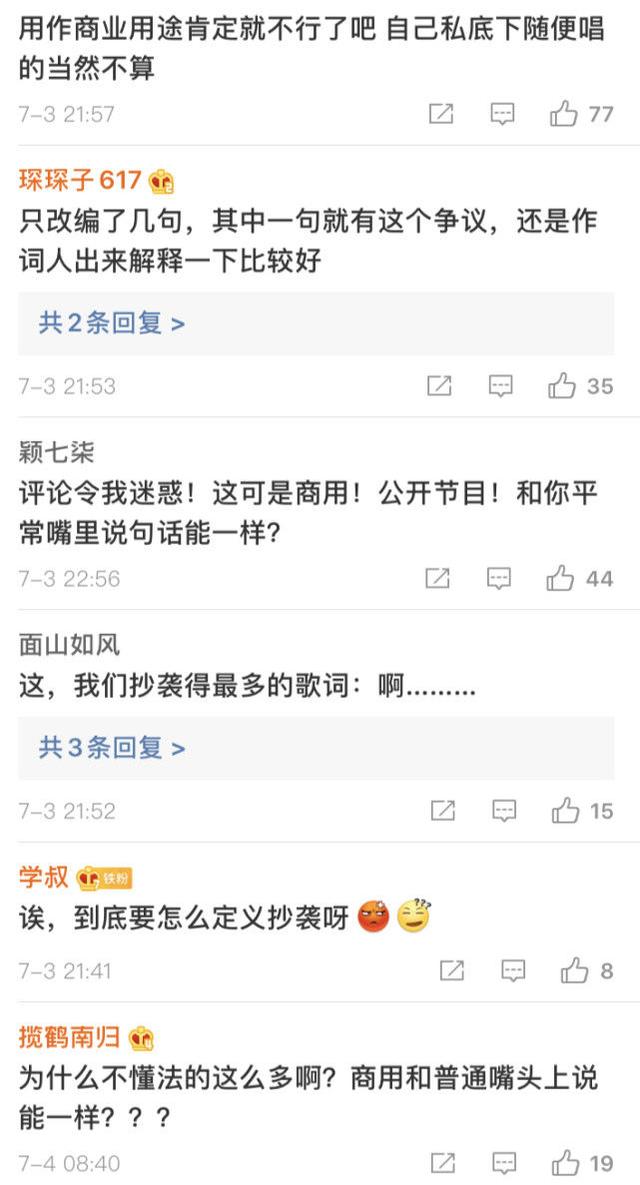Viewport: 640px width, 1185px height.
Task: Like the comment with 77 likes
Action: point(564,114)
